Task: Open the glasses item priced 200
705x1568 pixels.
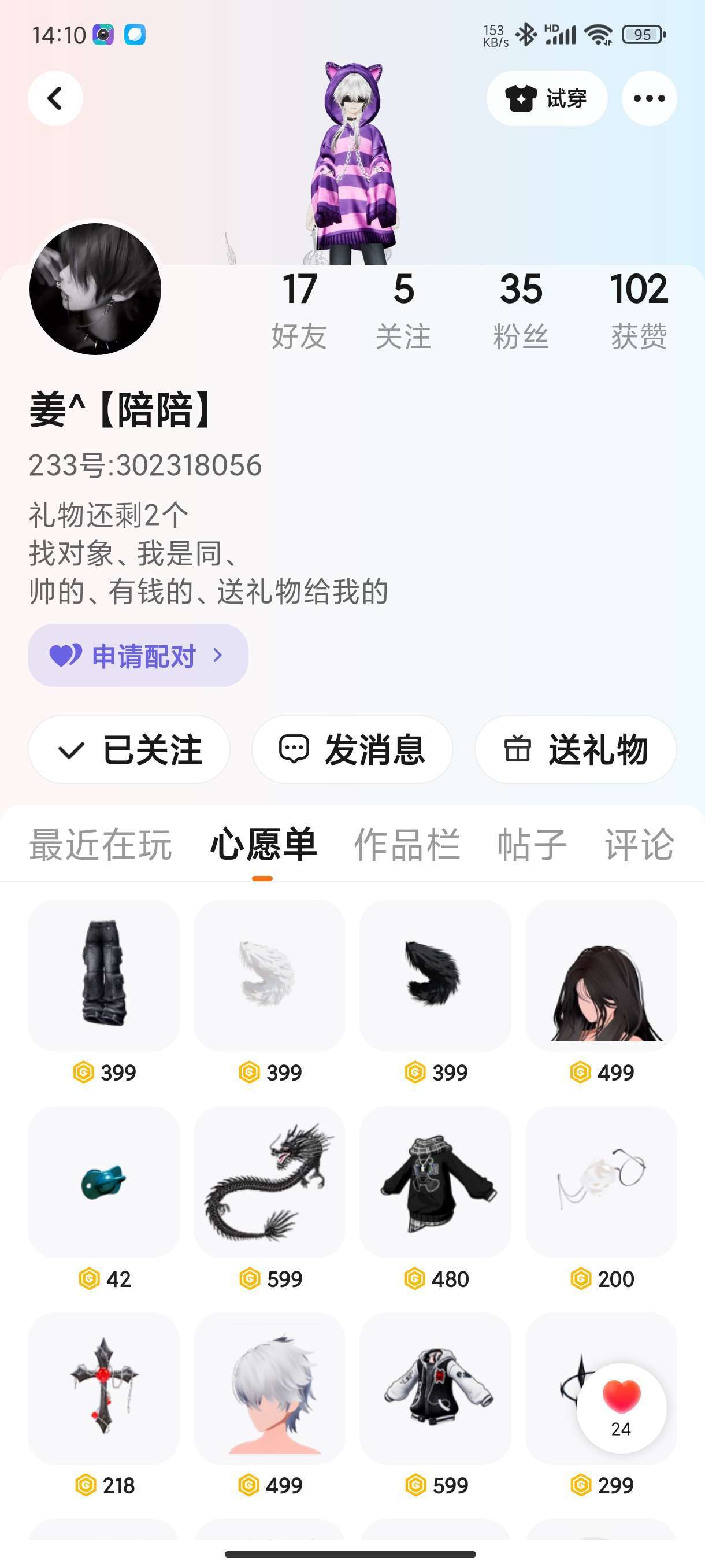Action: pos(601,1181)
